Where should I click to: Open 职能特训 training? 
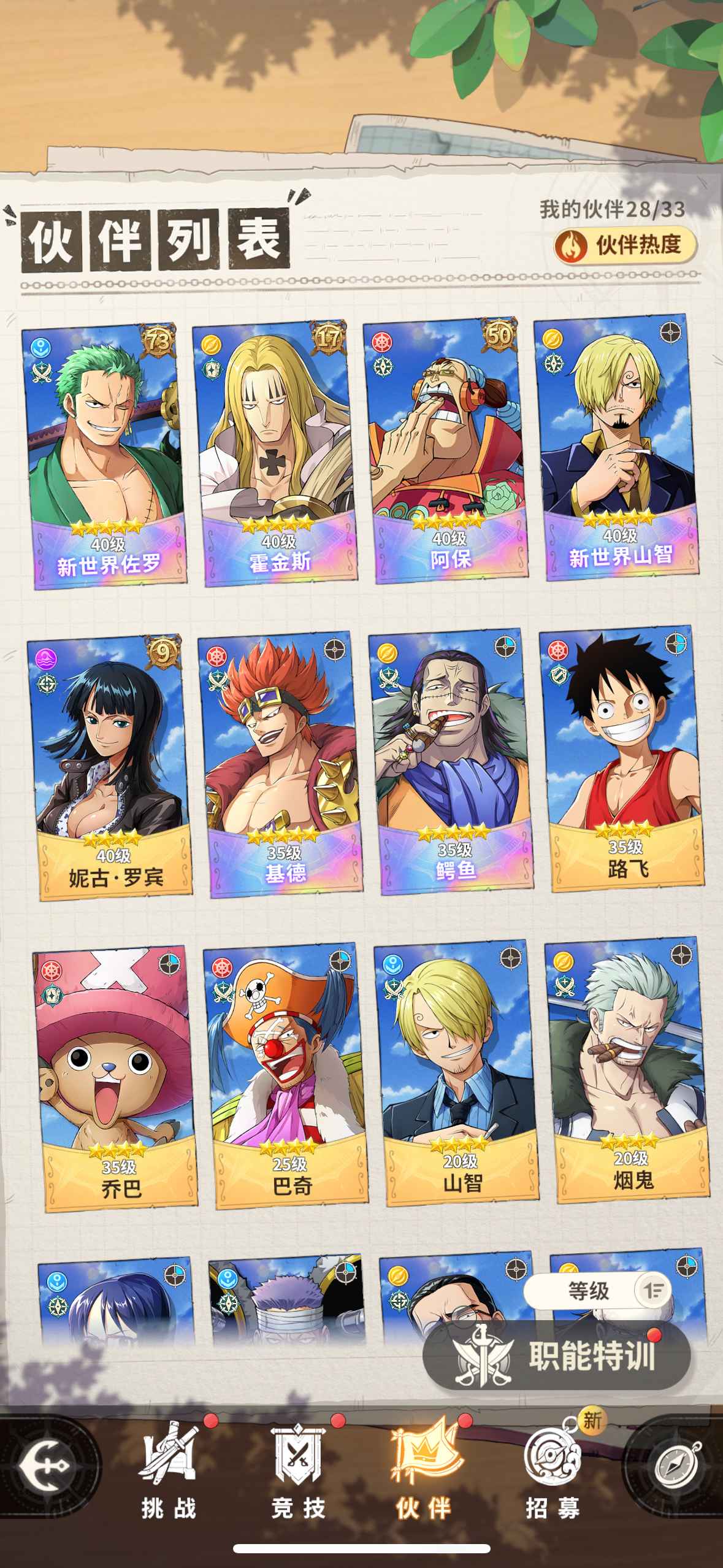(557, 1355)
